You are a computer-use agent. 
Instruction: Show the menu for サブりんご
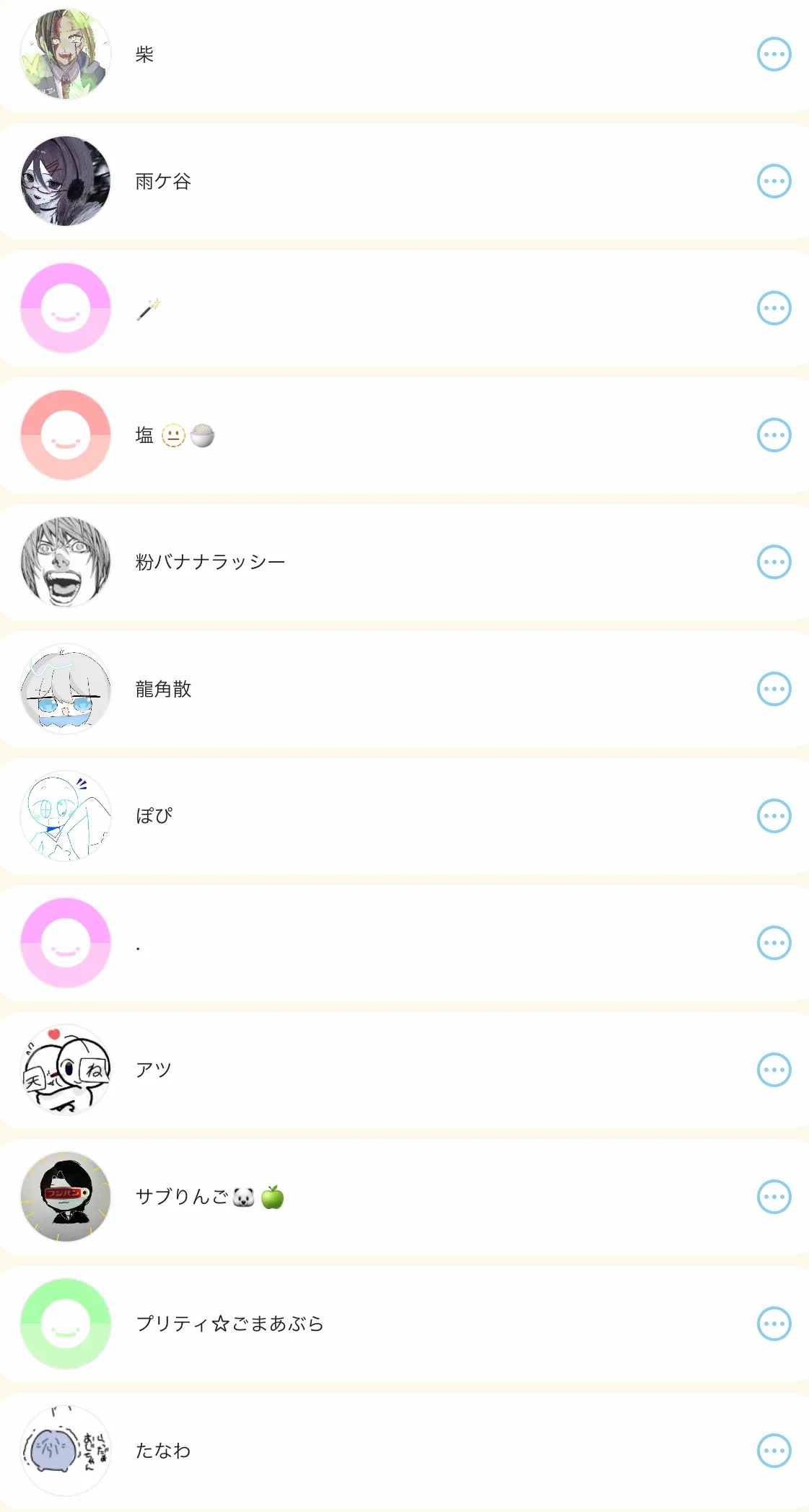[x=774, y=1197]
